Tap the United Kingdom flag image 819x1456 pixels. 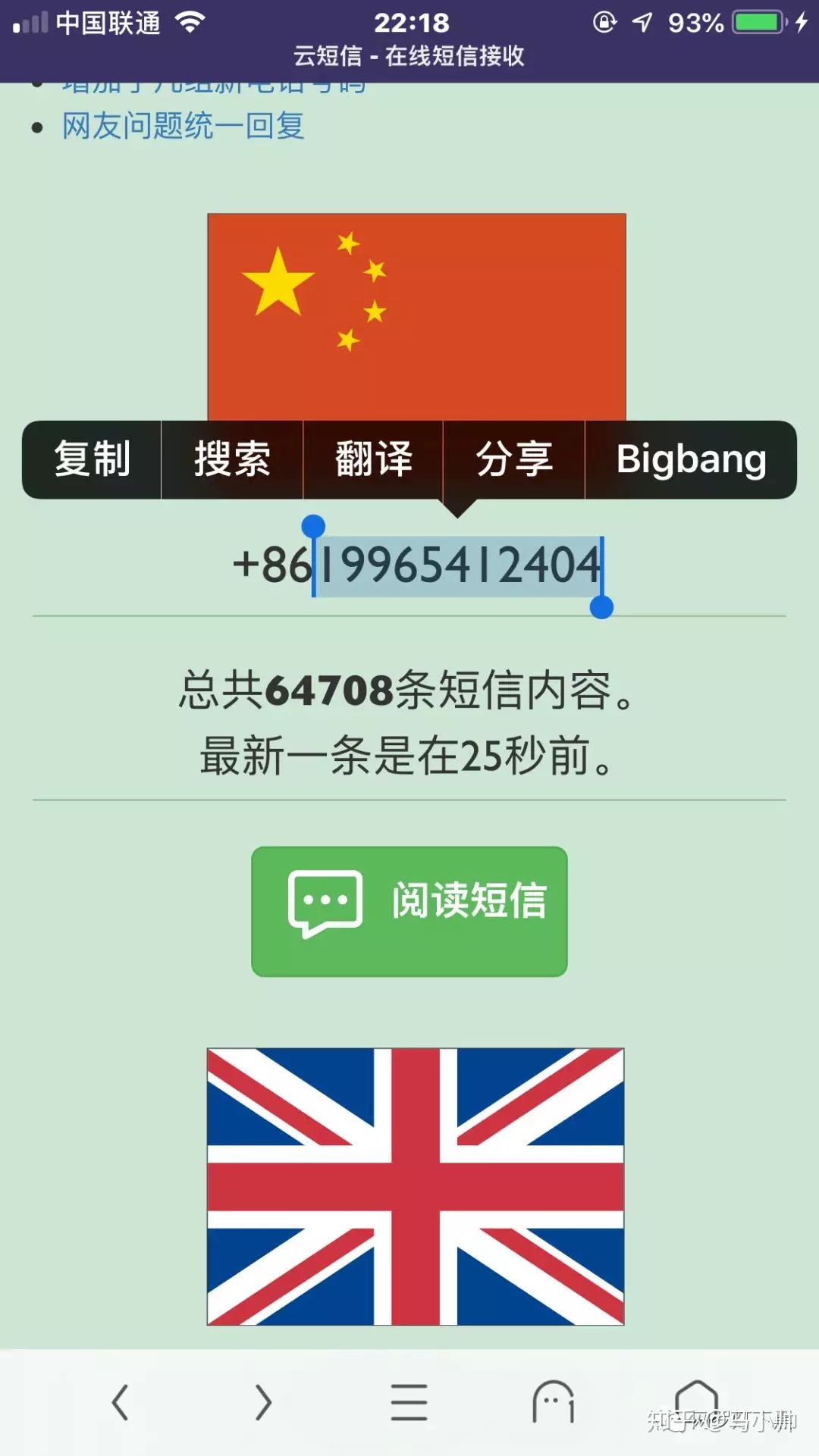(416, 1186)
